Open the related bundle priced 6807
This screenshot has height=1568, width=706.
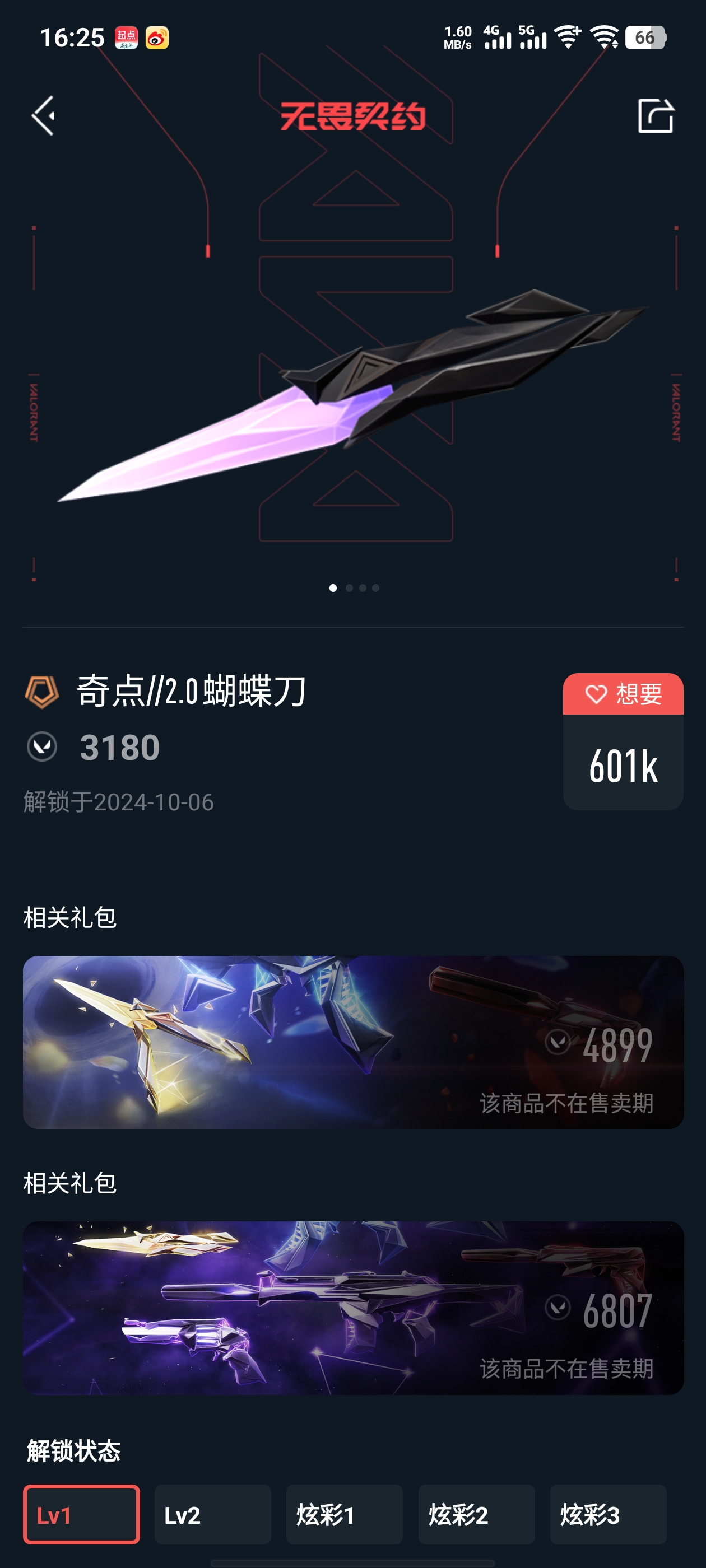(354, 1308)
